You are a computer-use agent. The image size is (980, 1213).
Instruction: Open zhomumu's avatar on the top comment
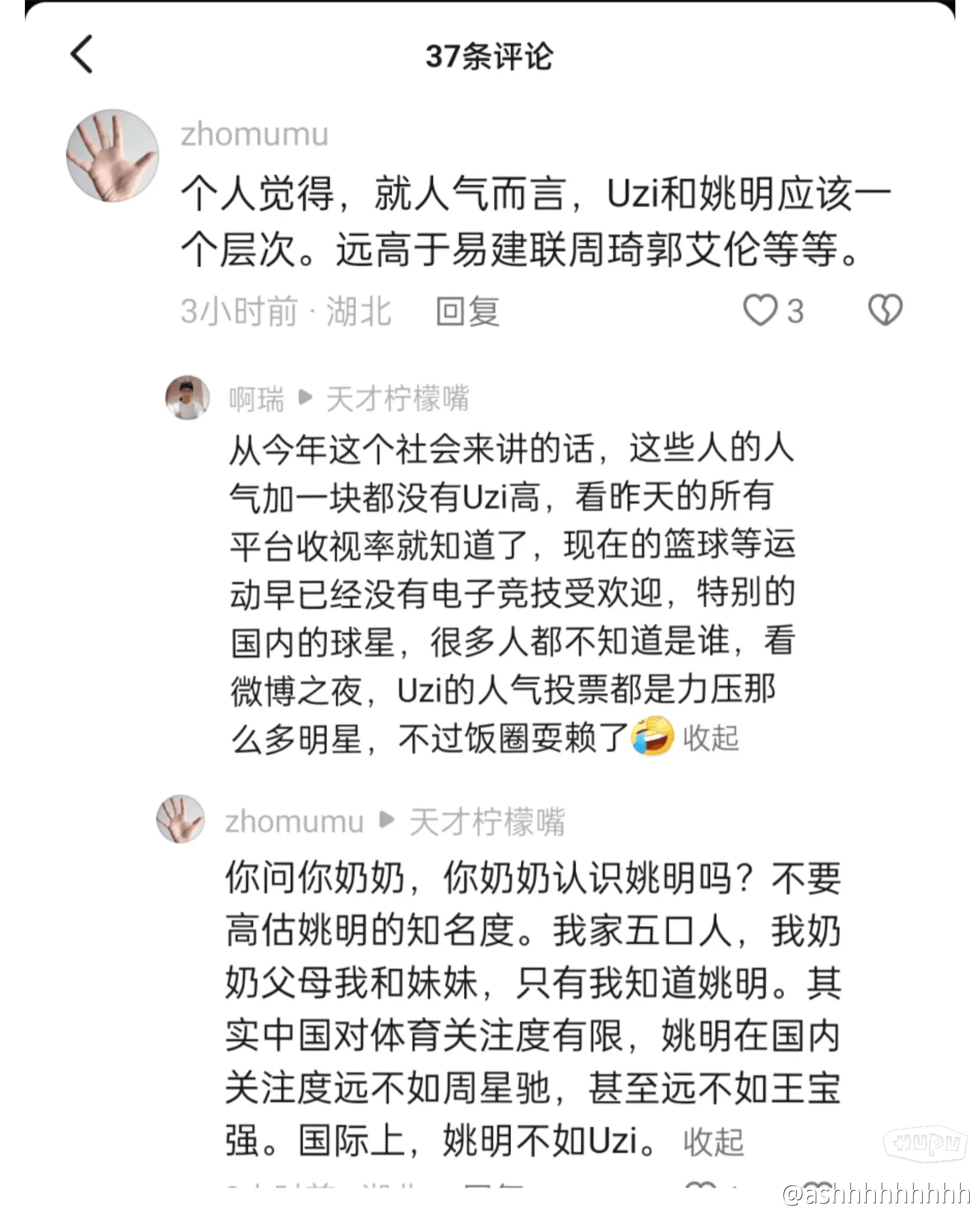[x=112, y=156]
